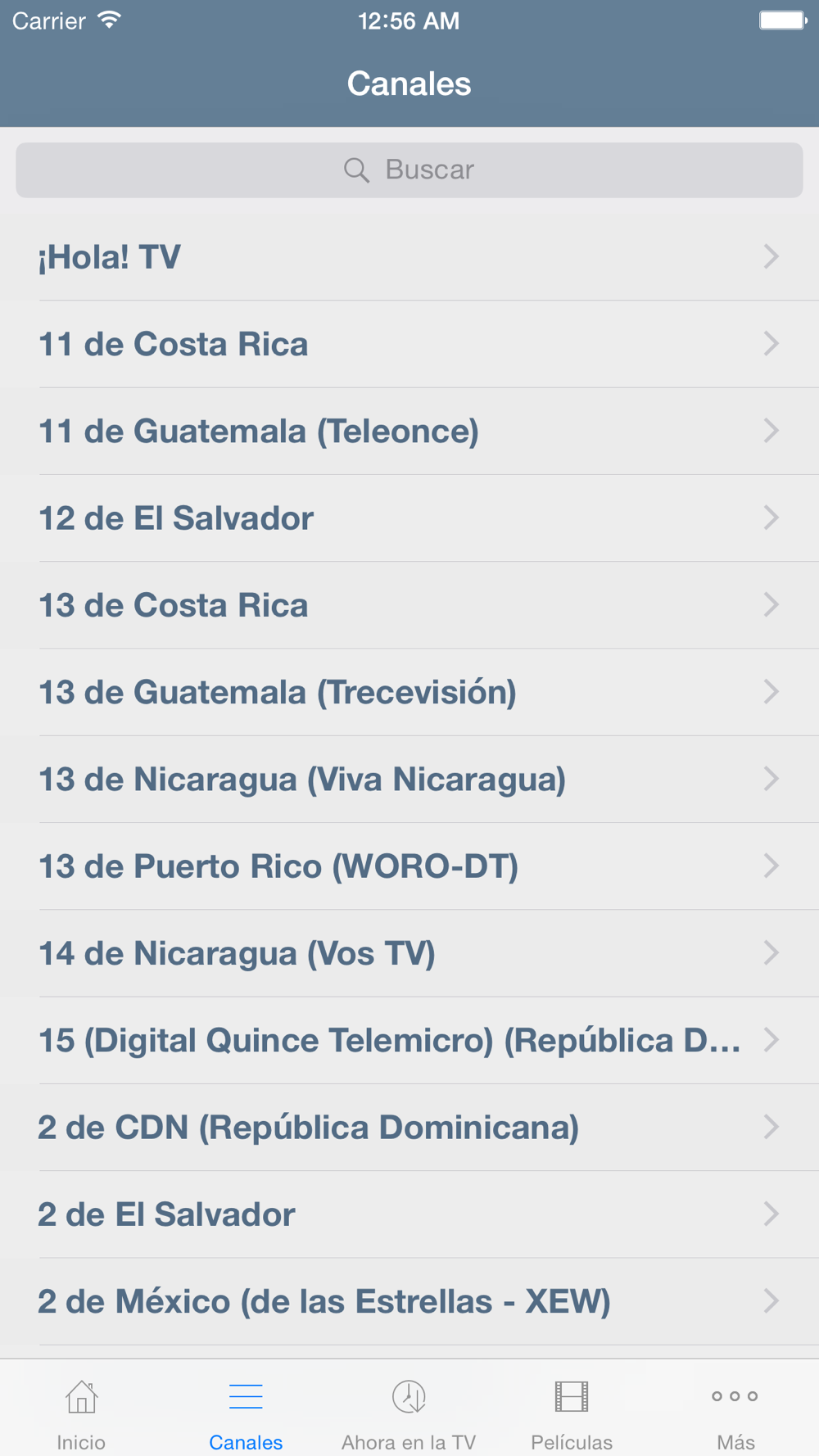The image size is (819, 1456).
Task: Open the ¡Hola! TV channel
Action: (x=409, y=257)
